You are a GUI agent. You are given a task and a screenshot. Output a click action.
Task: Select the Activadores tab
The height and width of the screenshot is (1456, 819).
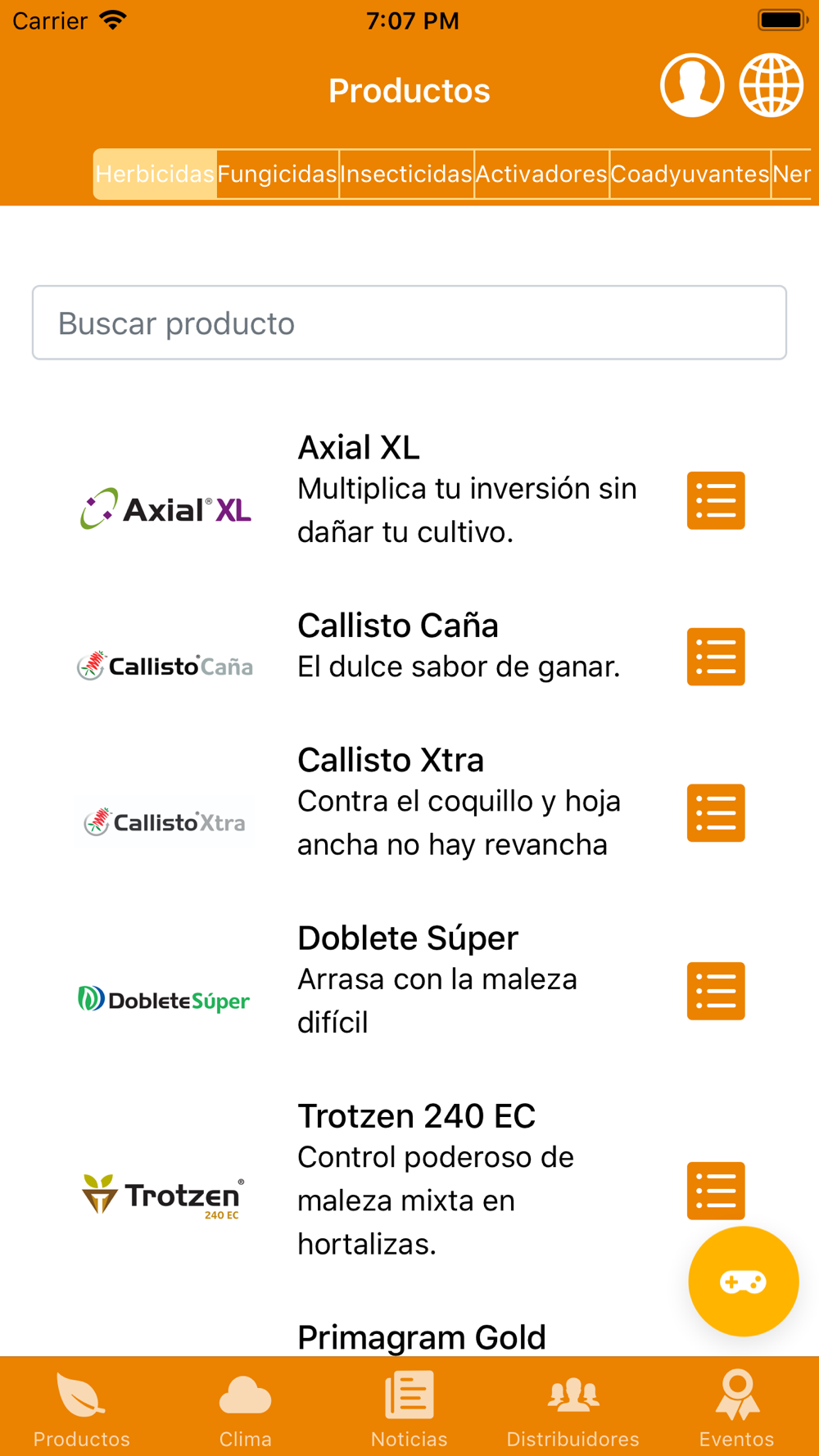click(x=542, y=174)
